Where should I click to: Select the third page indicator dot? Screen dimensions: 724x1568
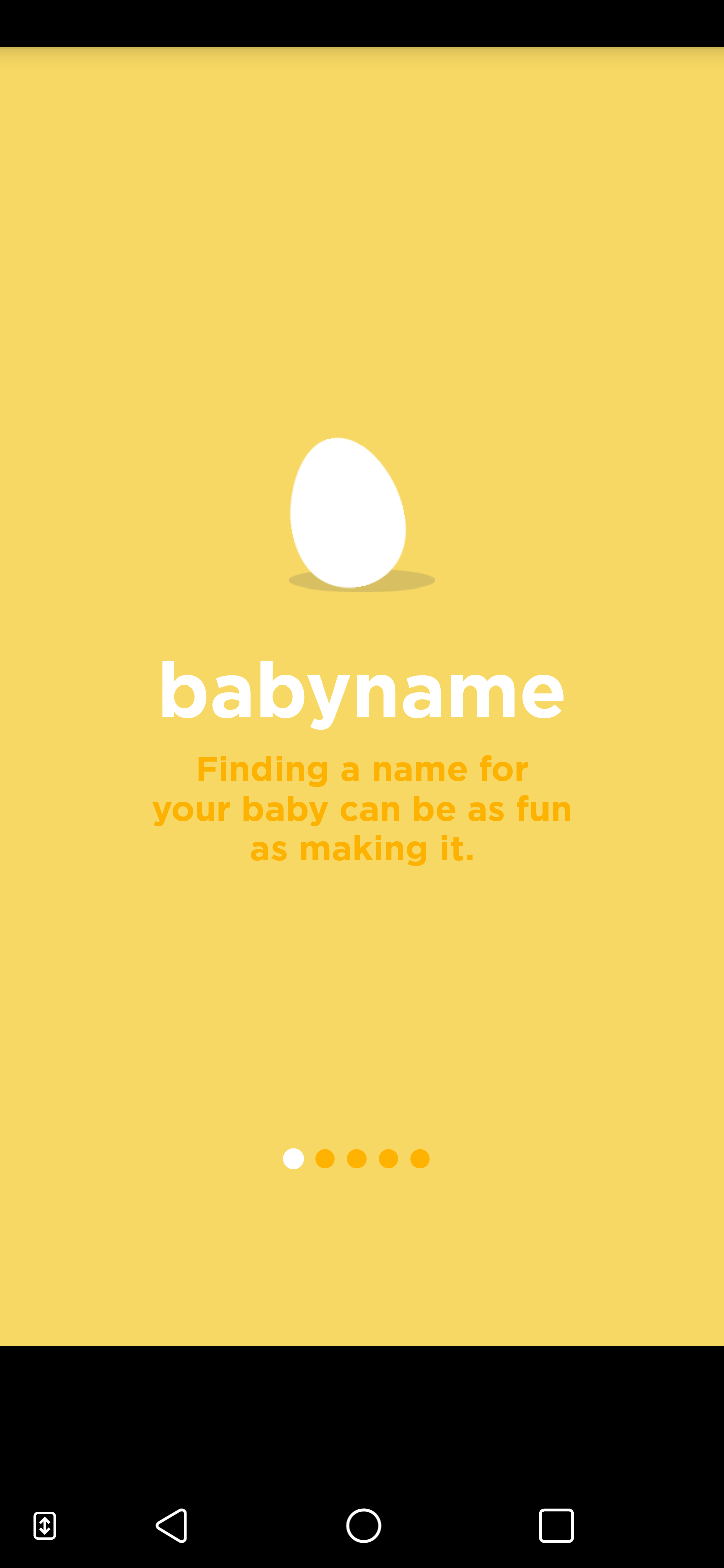pyautogui.click(x=357, y=1158)
